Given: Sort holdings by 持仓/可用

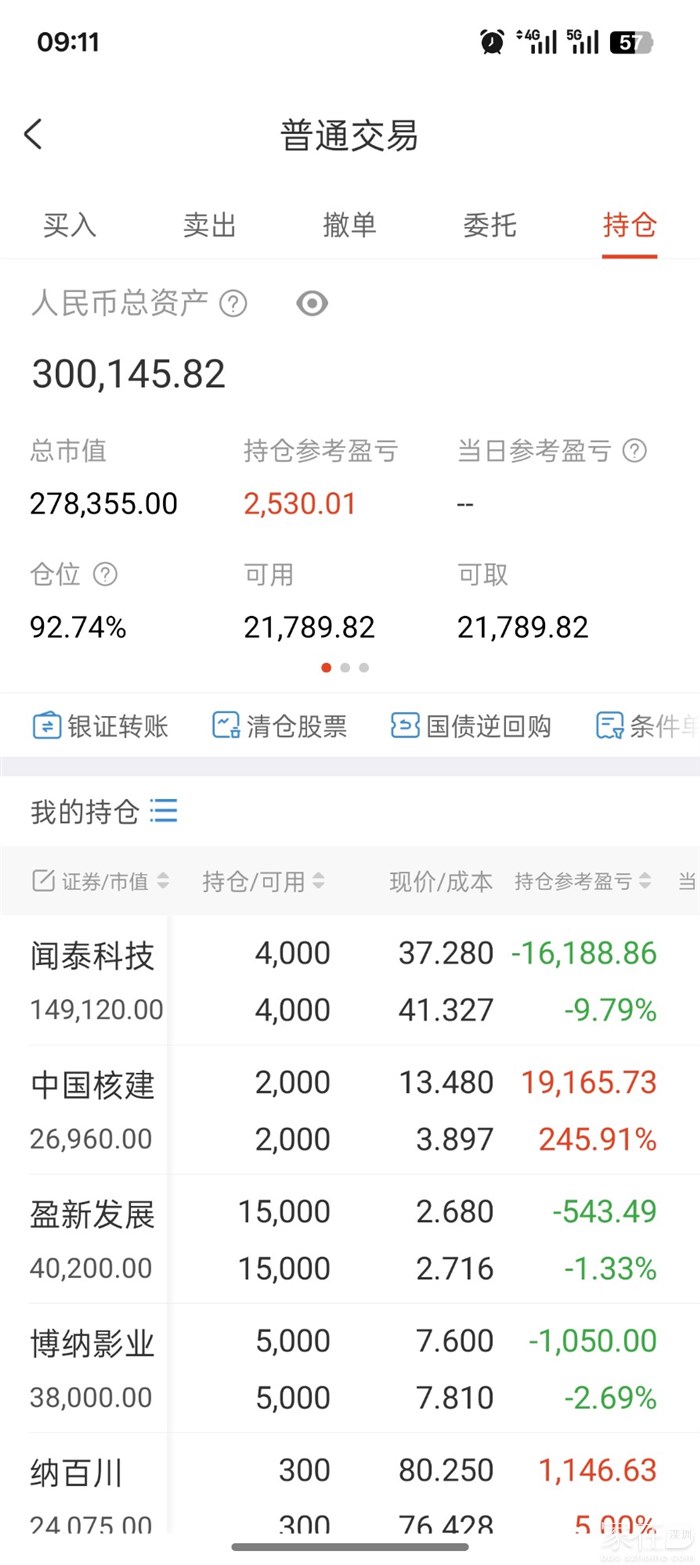Looking at the screenshot, I should click(x=263, y=881).
